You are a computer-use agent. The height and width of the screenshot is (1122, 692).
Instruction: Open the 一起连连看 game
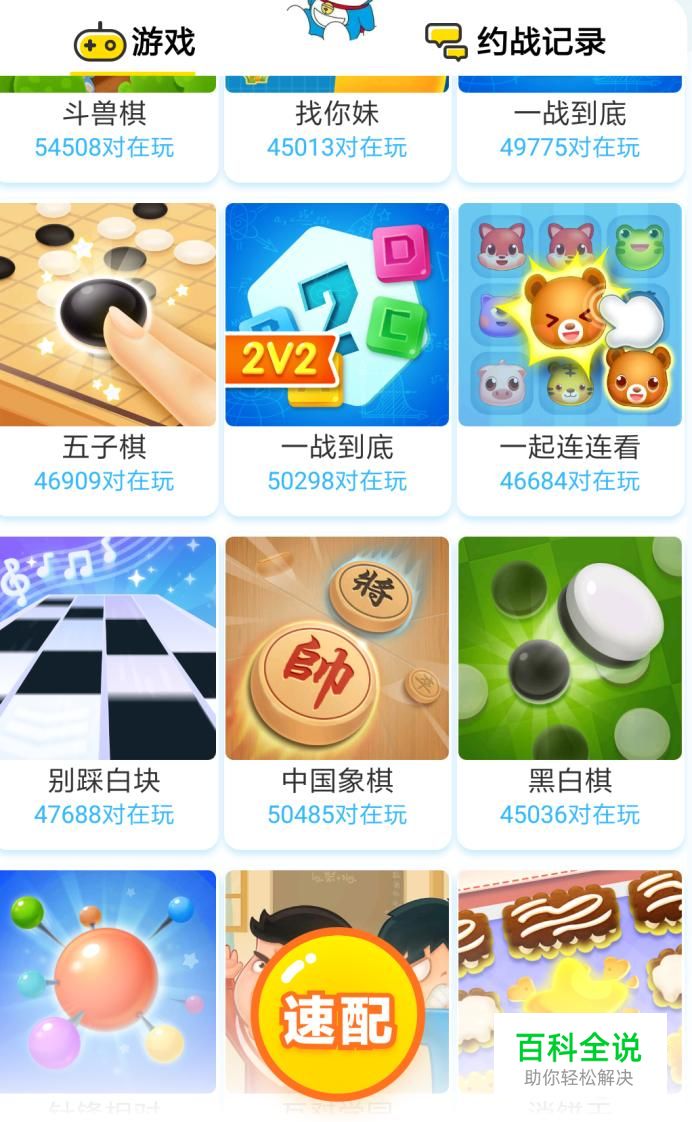pyautogui.click(x=570, y=356)
